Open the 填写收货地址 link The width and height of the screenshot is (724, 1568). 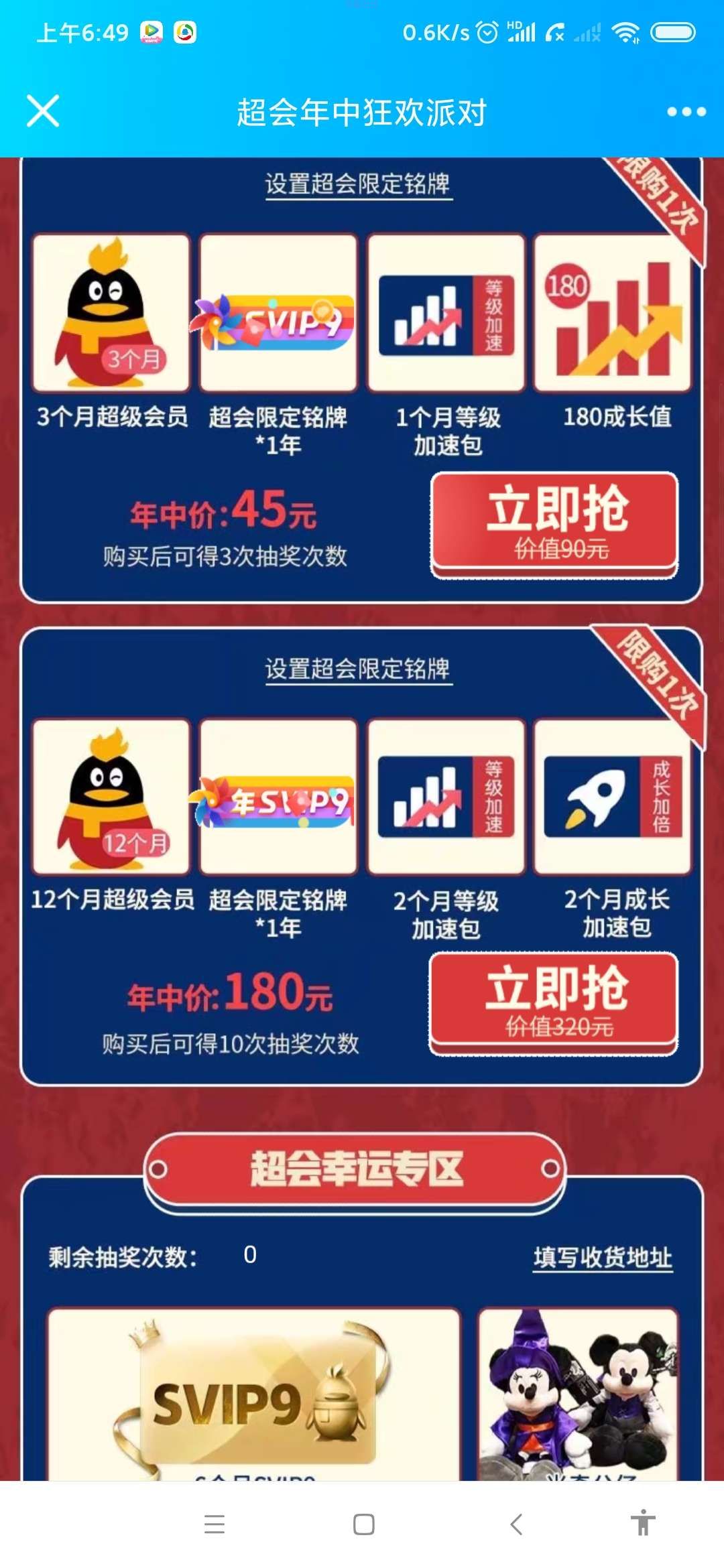[x=603, y=1257]
